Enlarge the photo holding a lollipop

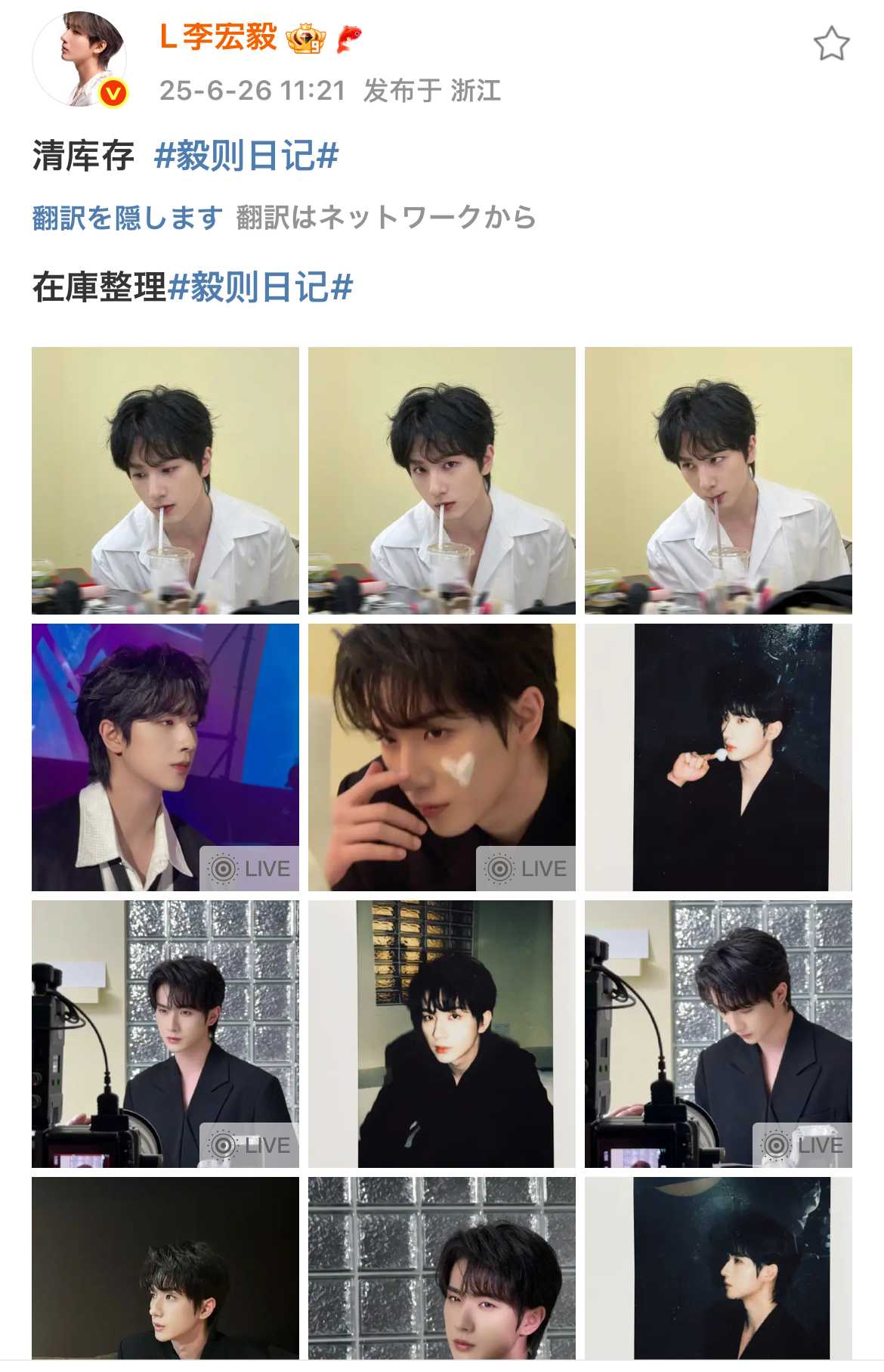pyautogui.click(x=719, y=757)
